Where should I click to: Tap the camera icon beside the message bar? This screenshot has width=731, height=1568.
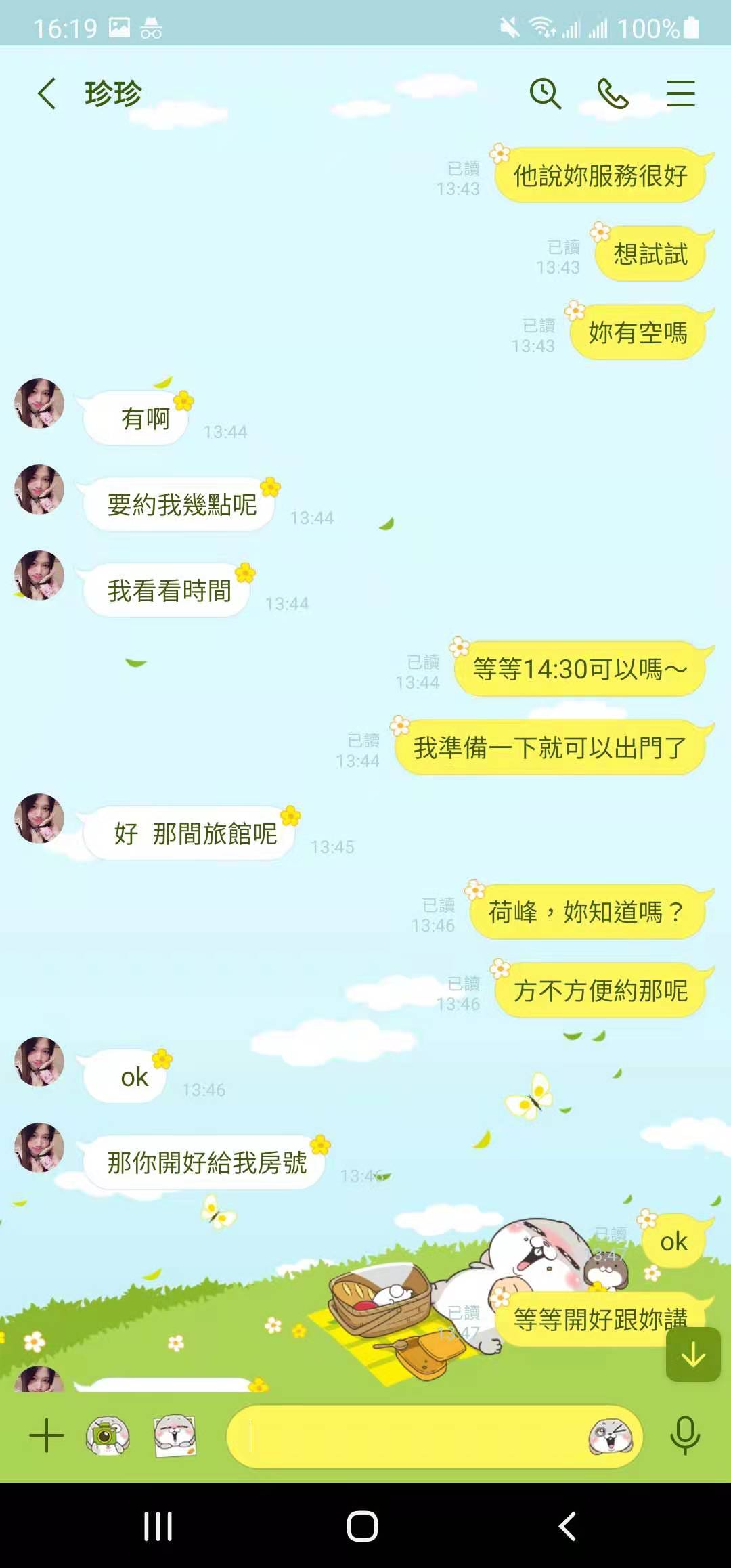tap(108, 1435)
